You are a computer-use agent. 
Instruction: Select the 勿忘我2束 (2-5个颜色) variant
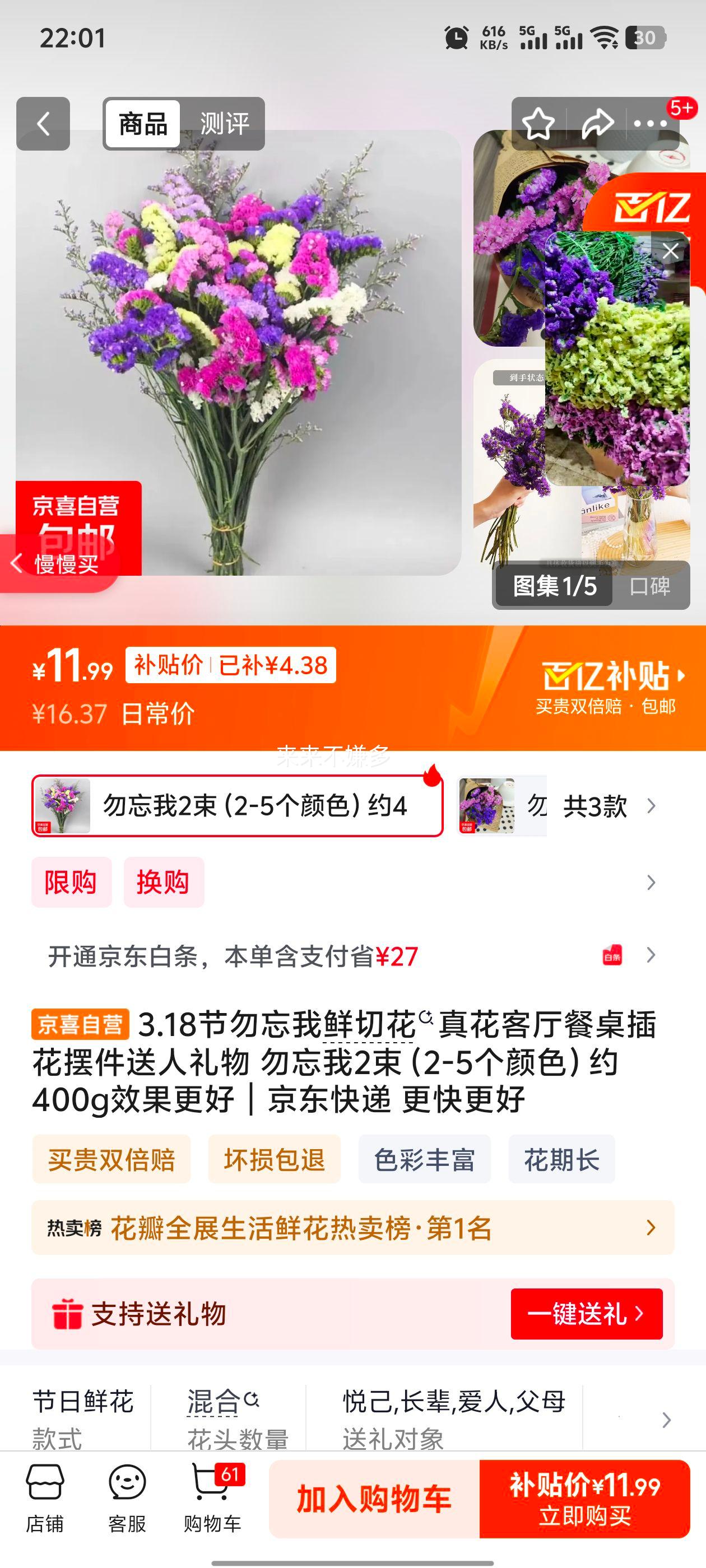(236, 806)
